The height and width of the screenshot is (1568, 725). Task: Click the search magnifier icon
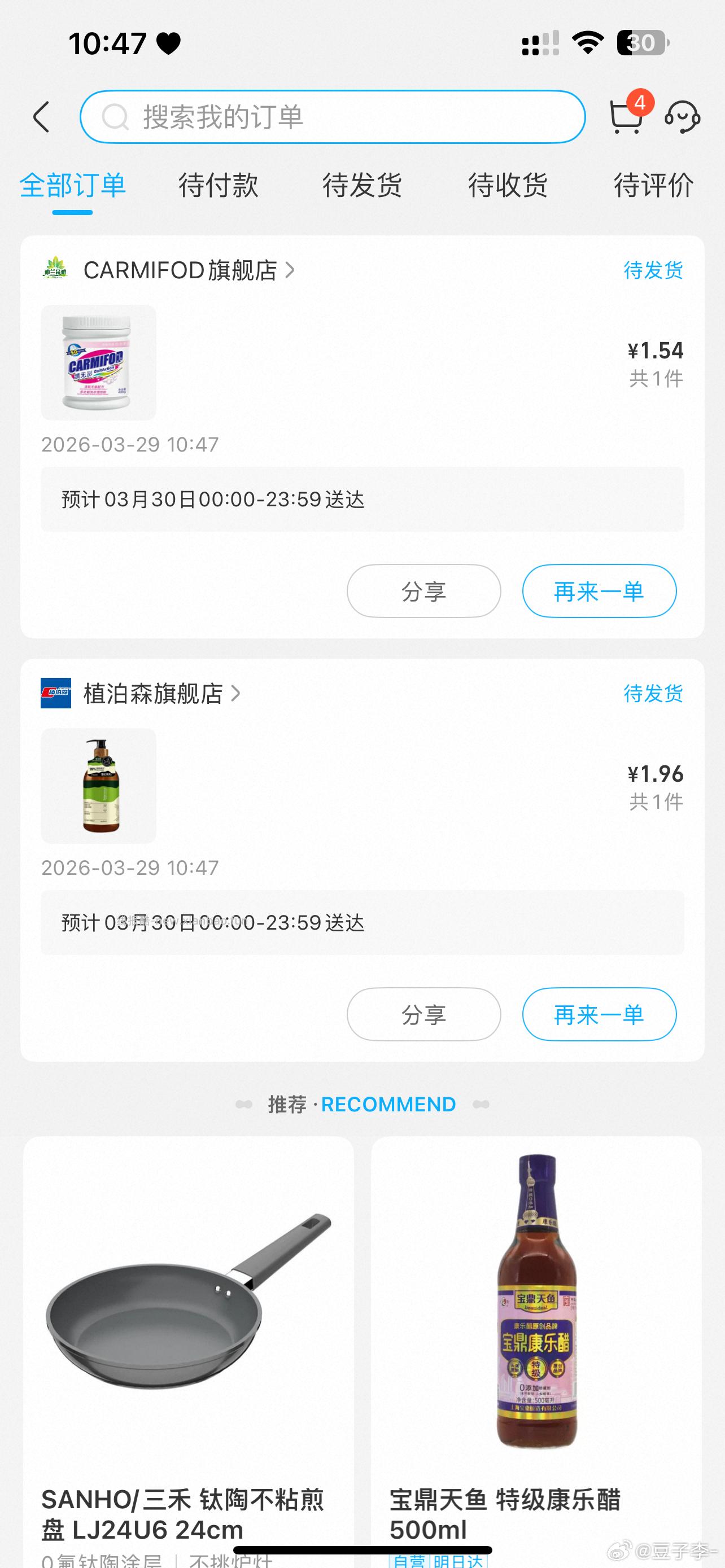(x=115, y=116)
